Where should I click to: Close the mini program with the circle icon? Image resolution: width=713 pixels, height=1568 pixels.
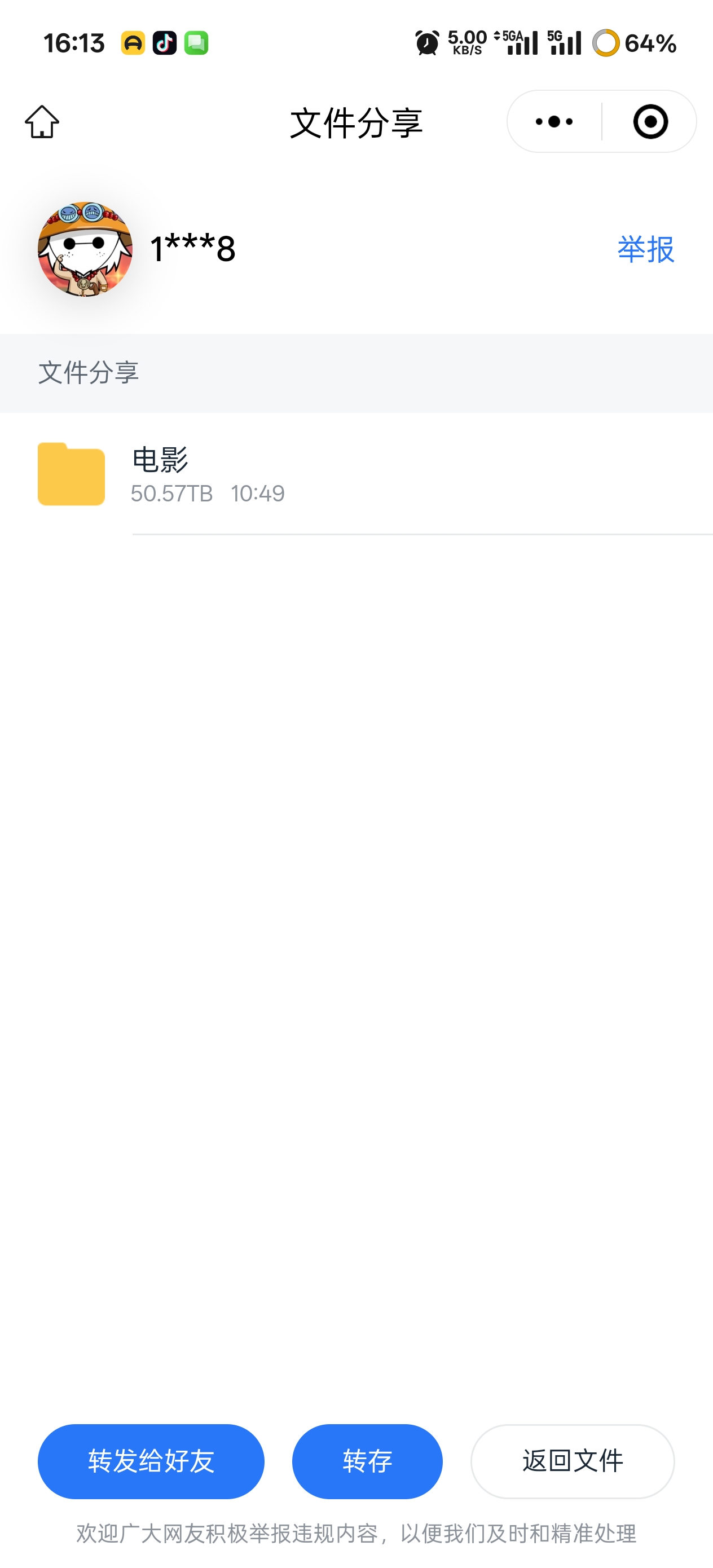(650, 122)
